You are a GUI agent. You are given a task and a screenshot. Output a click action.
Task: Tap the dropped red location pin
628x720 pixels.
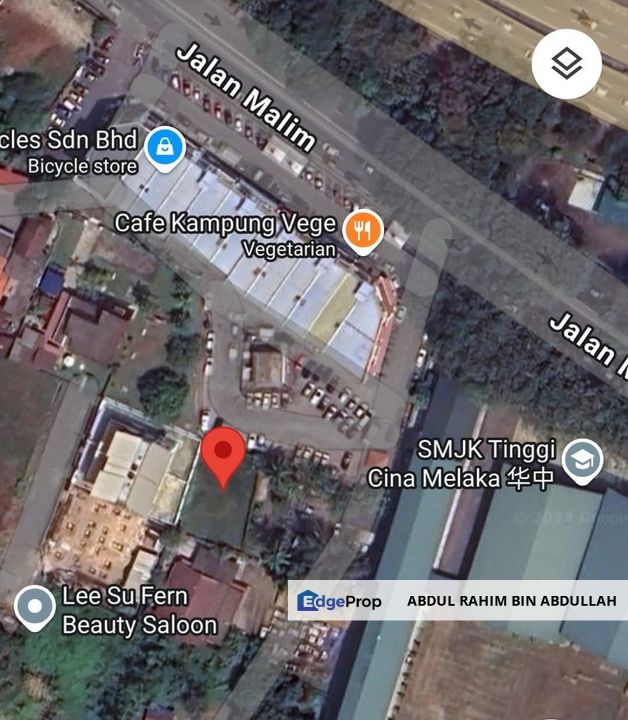pyautogui.click(x=224, y=454)
